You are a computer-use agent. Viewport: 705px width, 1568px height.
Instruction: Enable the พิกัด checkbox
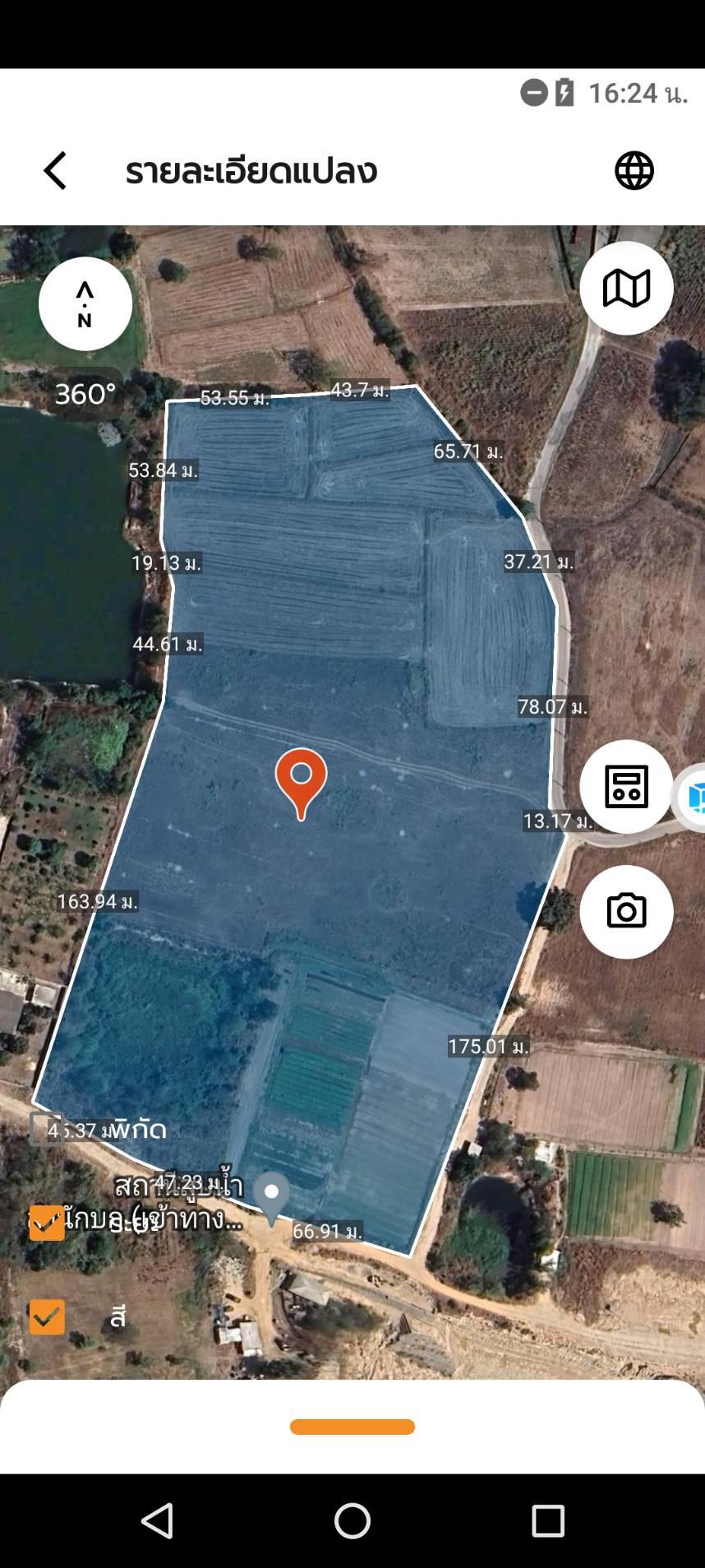coord(47,1129)
